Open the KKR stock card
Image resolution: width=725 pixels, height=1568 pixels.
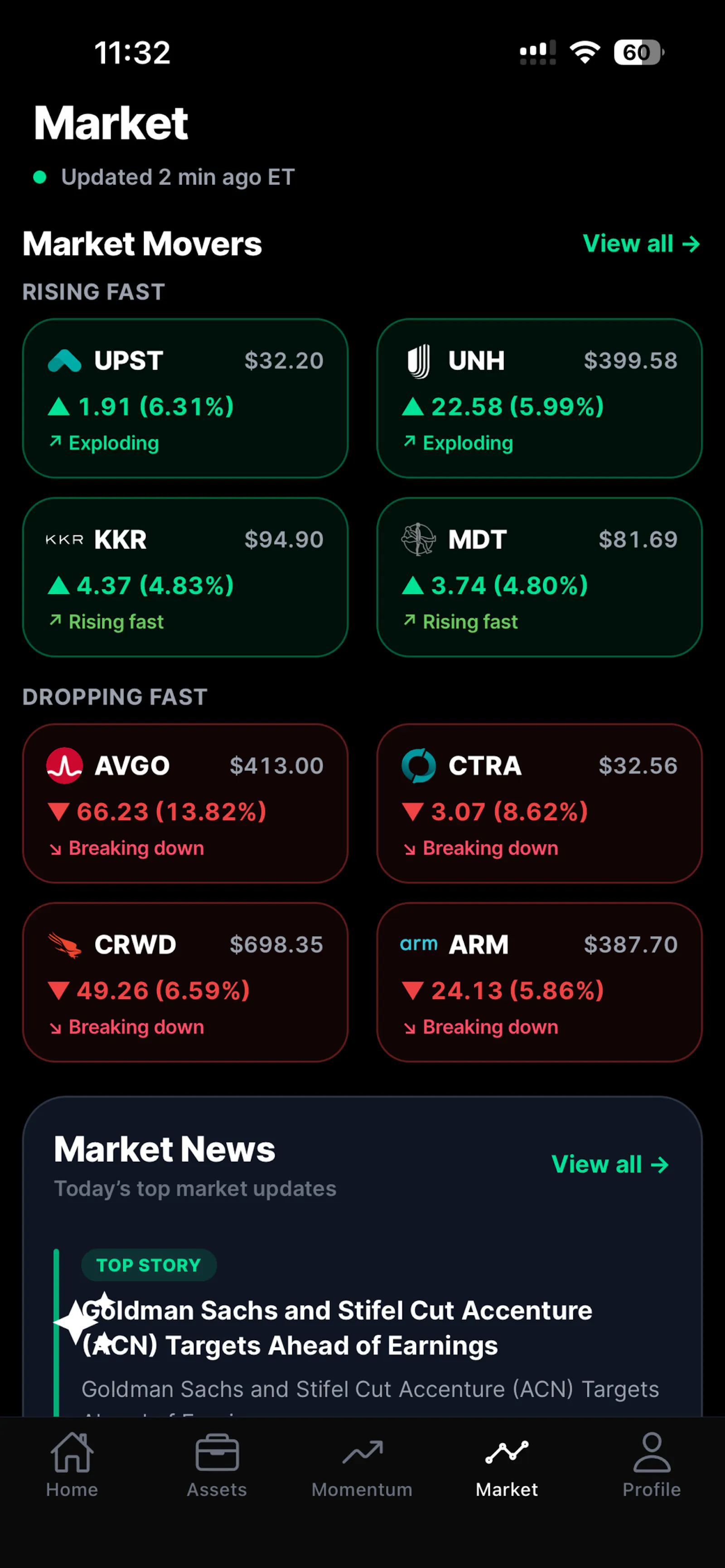pos(185,577)
